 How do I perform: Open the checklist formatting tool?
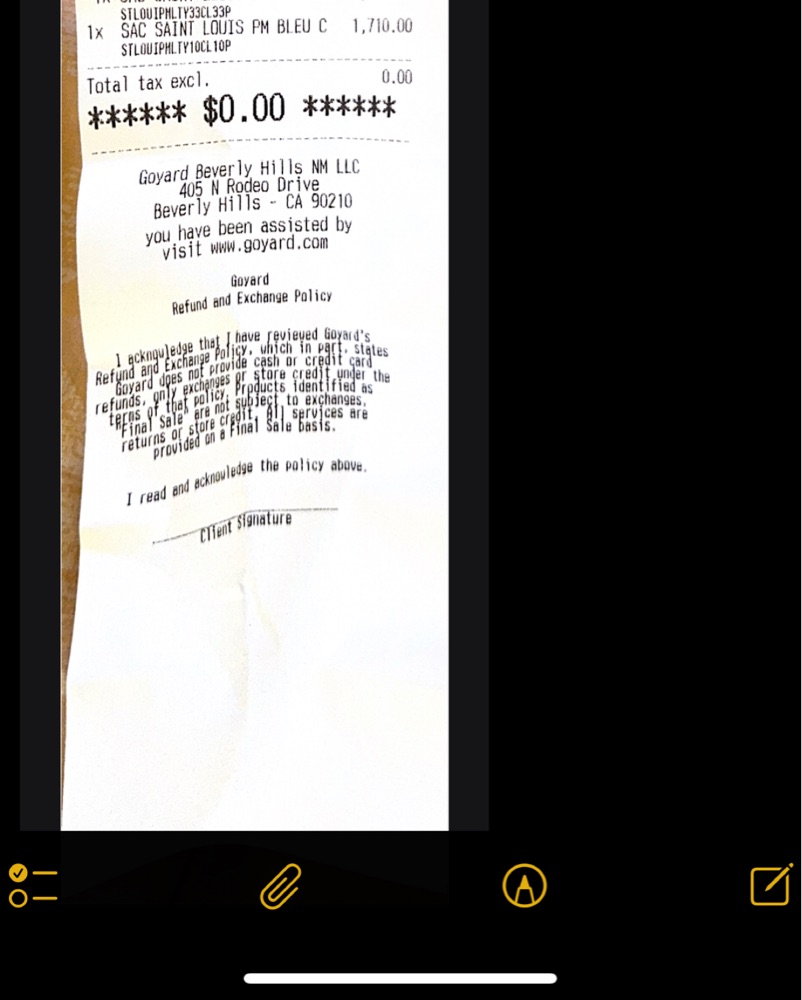(x=32, y=885)
